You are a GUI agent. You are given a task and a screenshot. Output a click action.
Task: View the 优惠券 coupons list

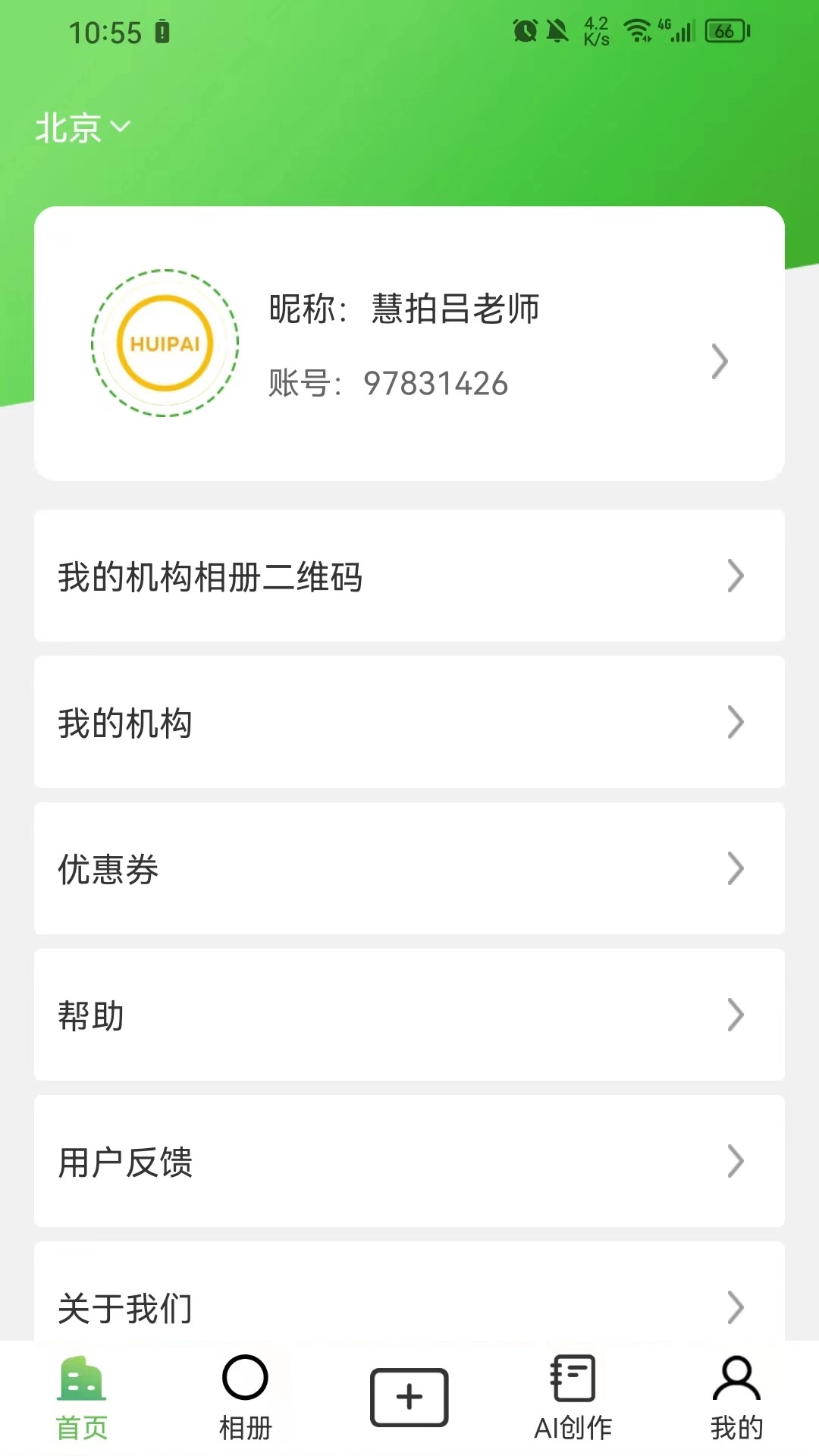coord(409,869)
